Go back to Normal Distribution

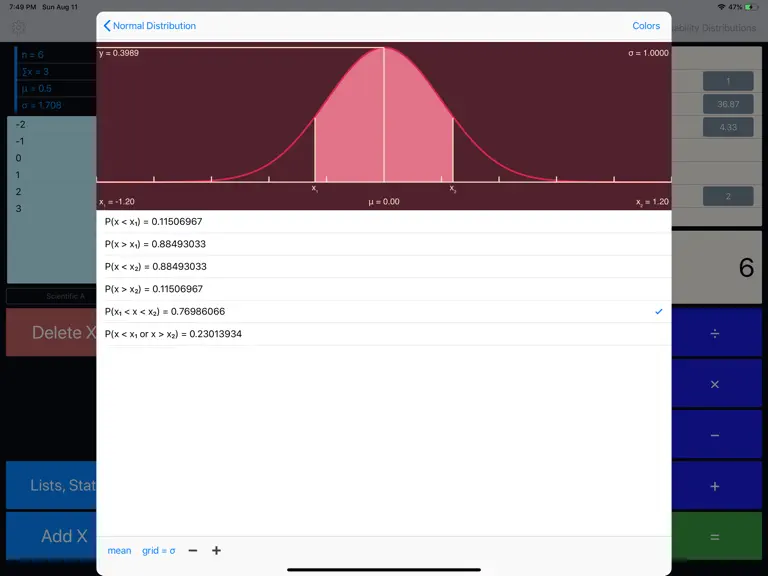click(149, 26)
